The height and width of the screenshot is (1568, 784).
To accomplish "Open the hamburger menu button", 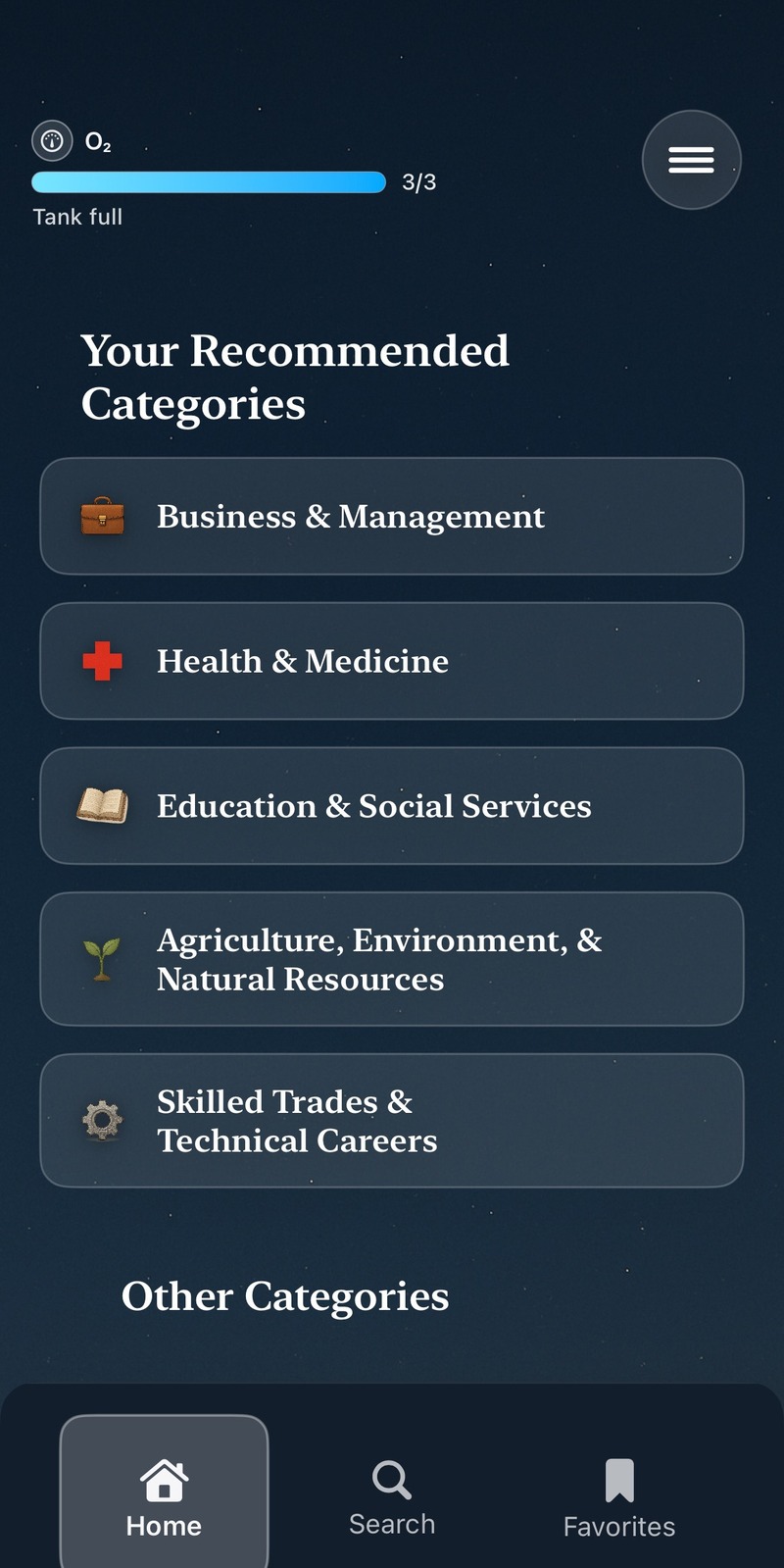I will 691,160.
